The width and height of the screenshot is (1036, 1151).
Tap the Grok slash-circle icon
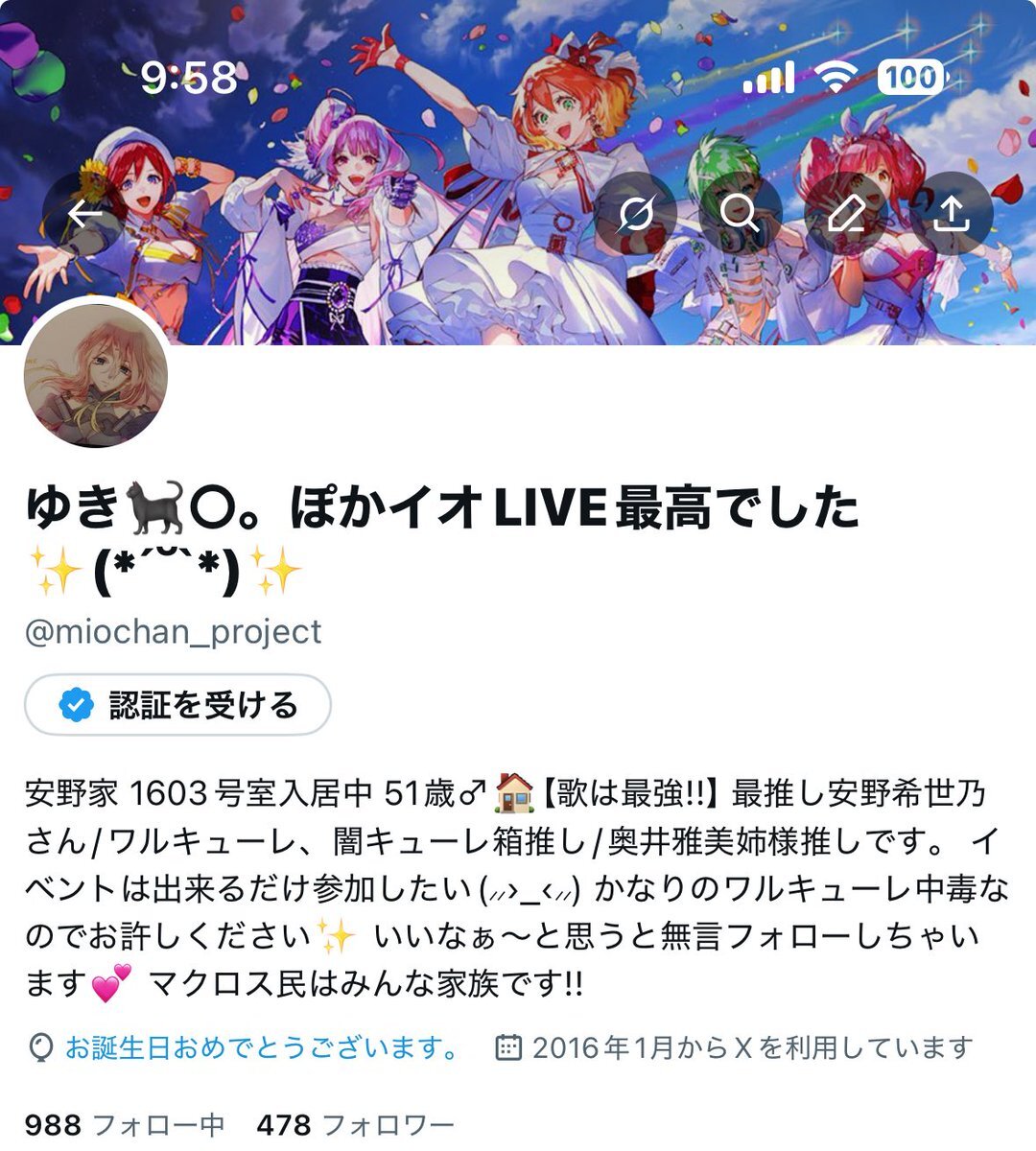point(635,214)
